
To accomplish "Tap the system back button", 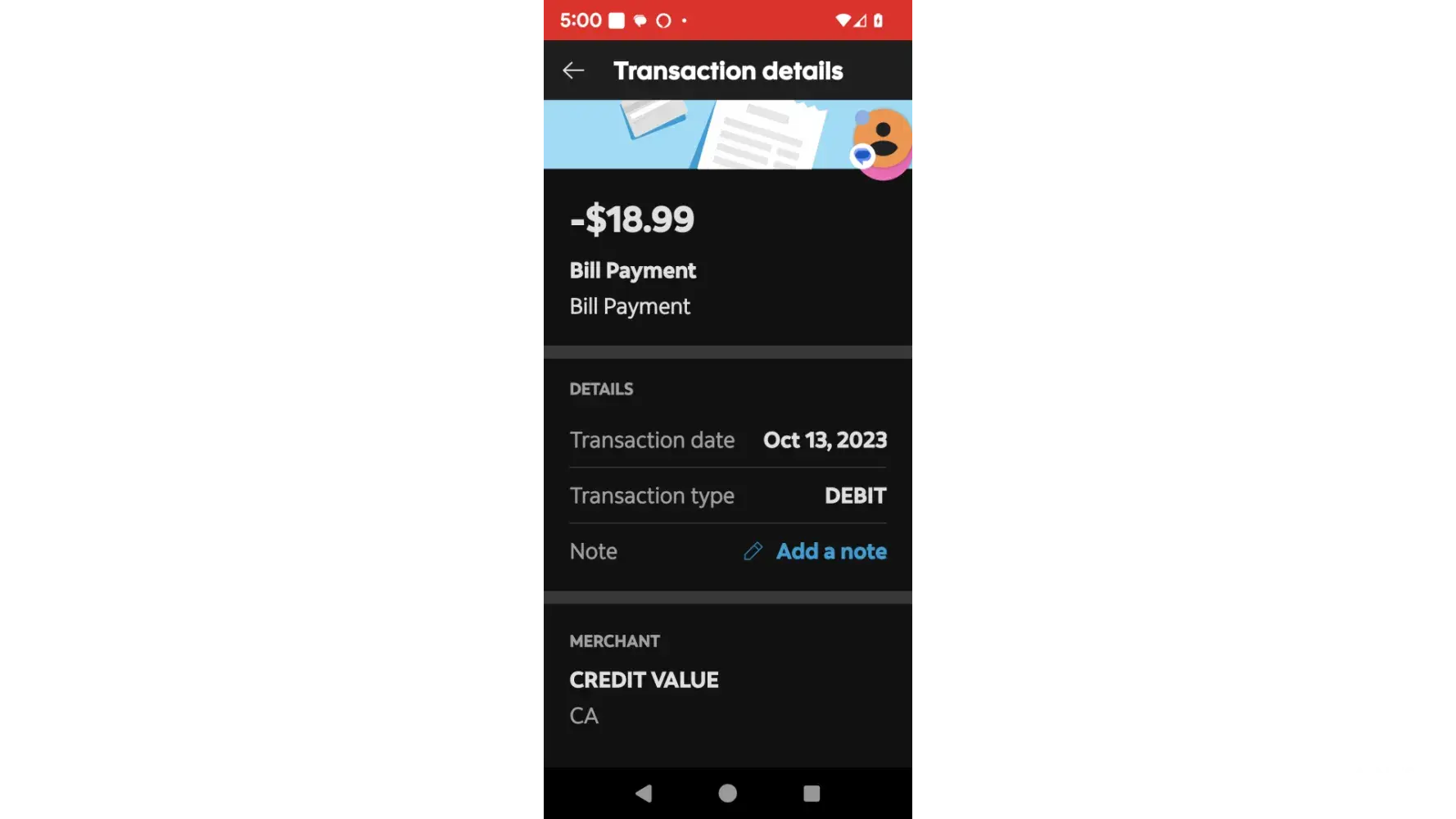I will pyautogui.click(x=644, y=793).
